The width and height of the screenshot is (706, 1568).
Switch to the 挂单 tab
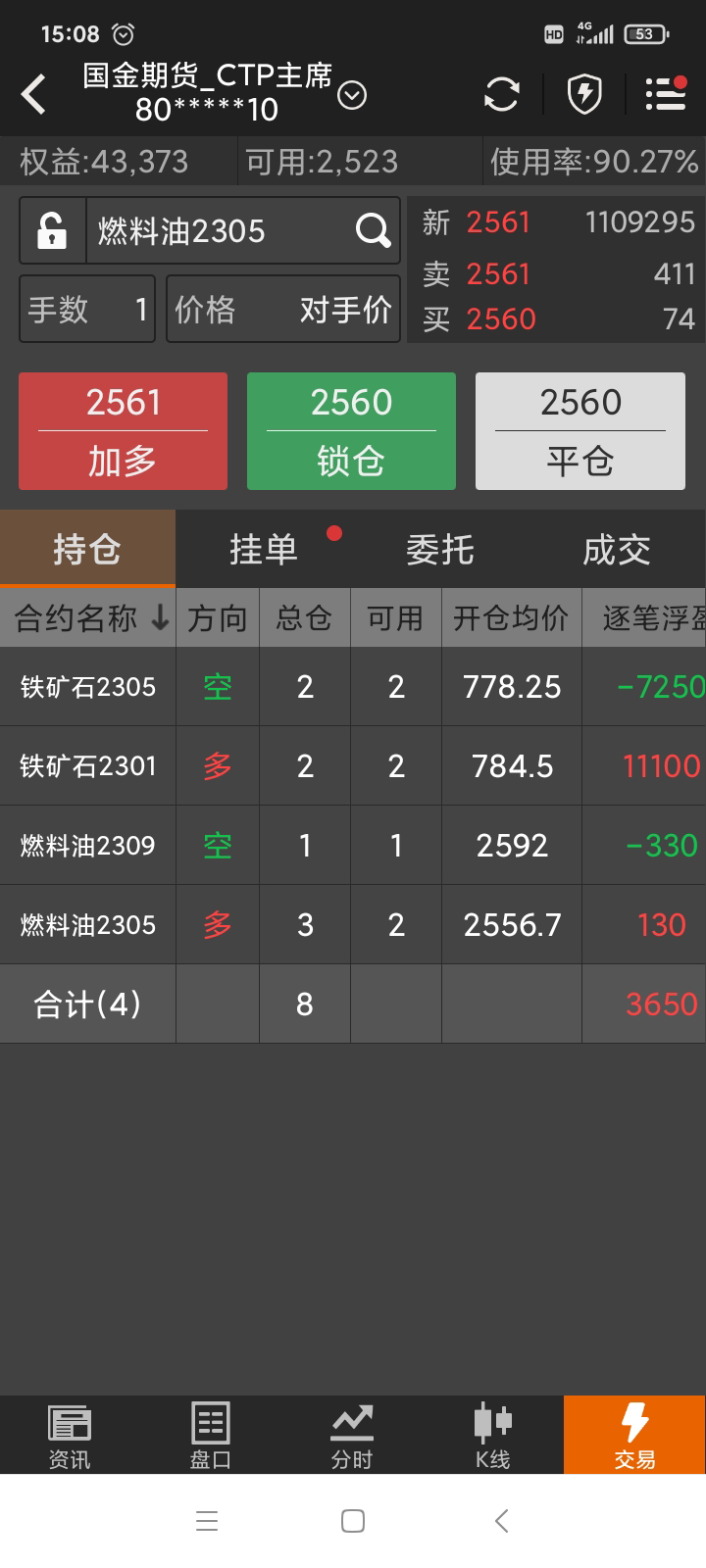[x=264, y=549]
